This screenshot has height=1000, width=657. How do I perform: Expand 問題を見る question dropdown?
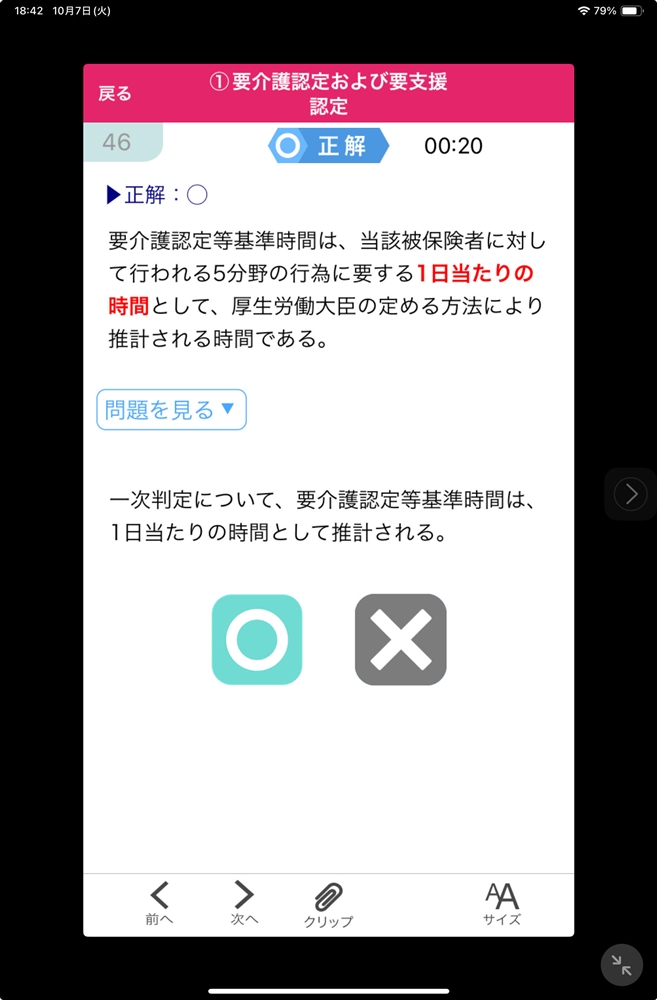tap(171, 410)
